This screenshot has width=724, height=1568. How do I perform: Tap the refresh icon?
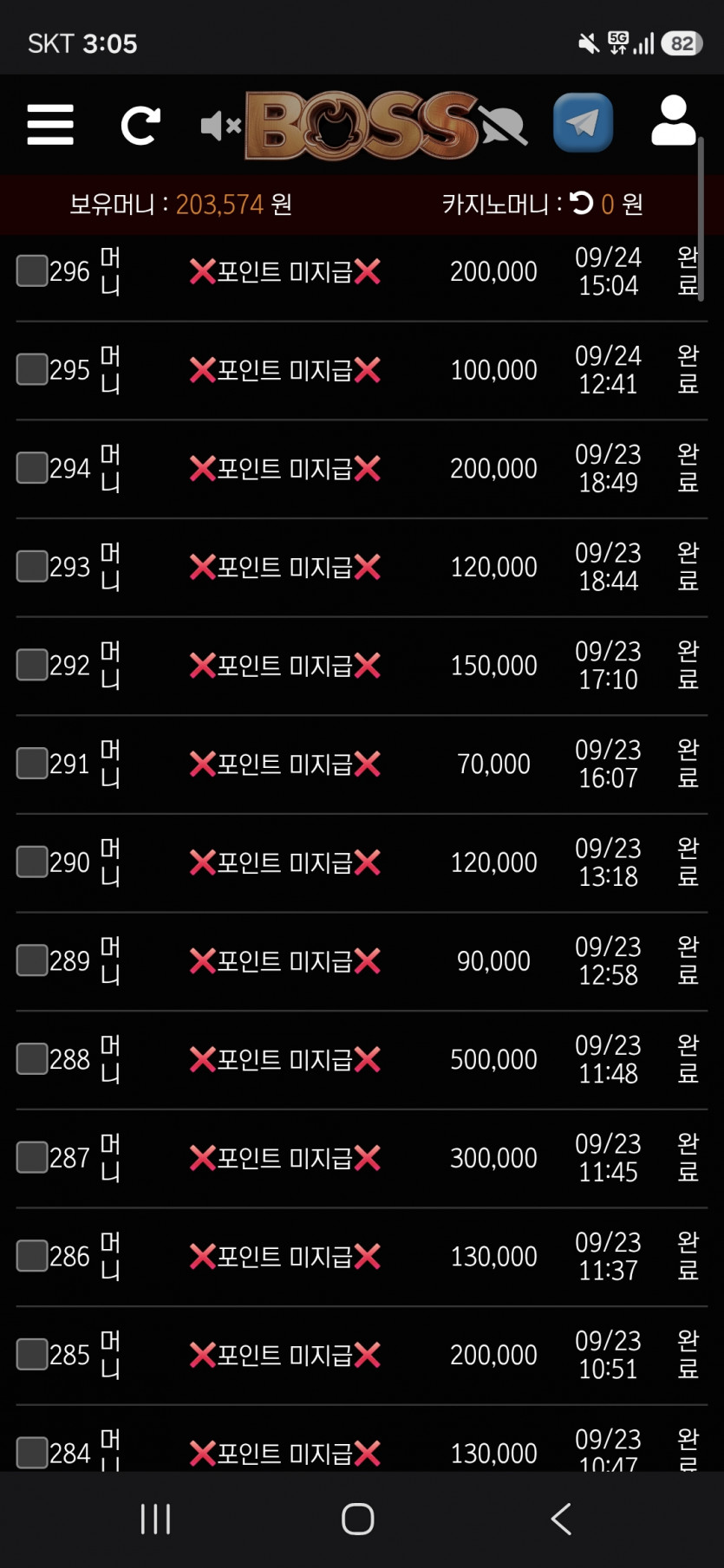pyautogui.click(x=140, y=125)
